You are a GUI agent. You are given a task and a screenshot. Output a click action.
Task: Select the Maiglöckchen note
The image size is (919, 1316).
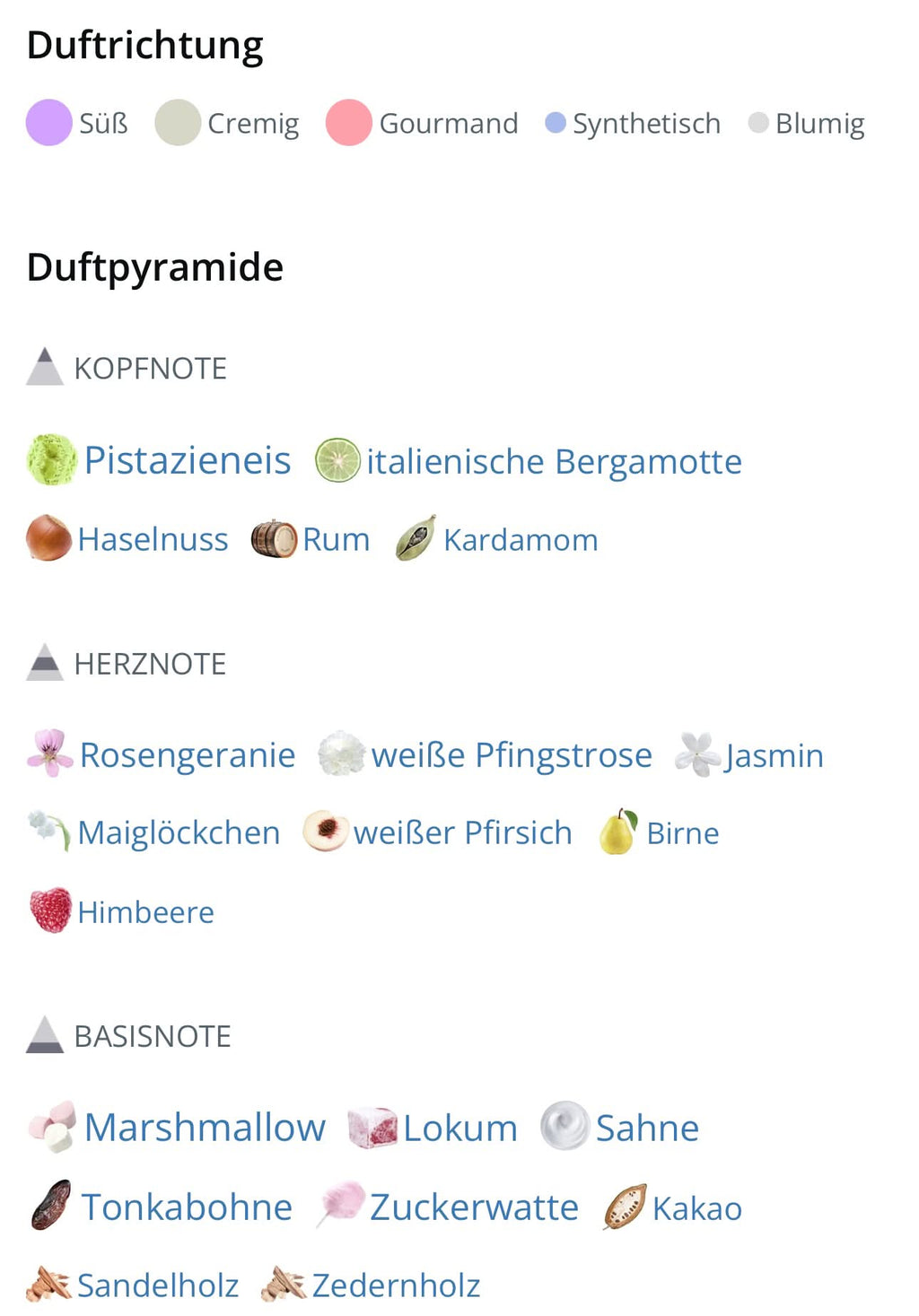click(x=178, y=832)
